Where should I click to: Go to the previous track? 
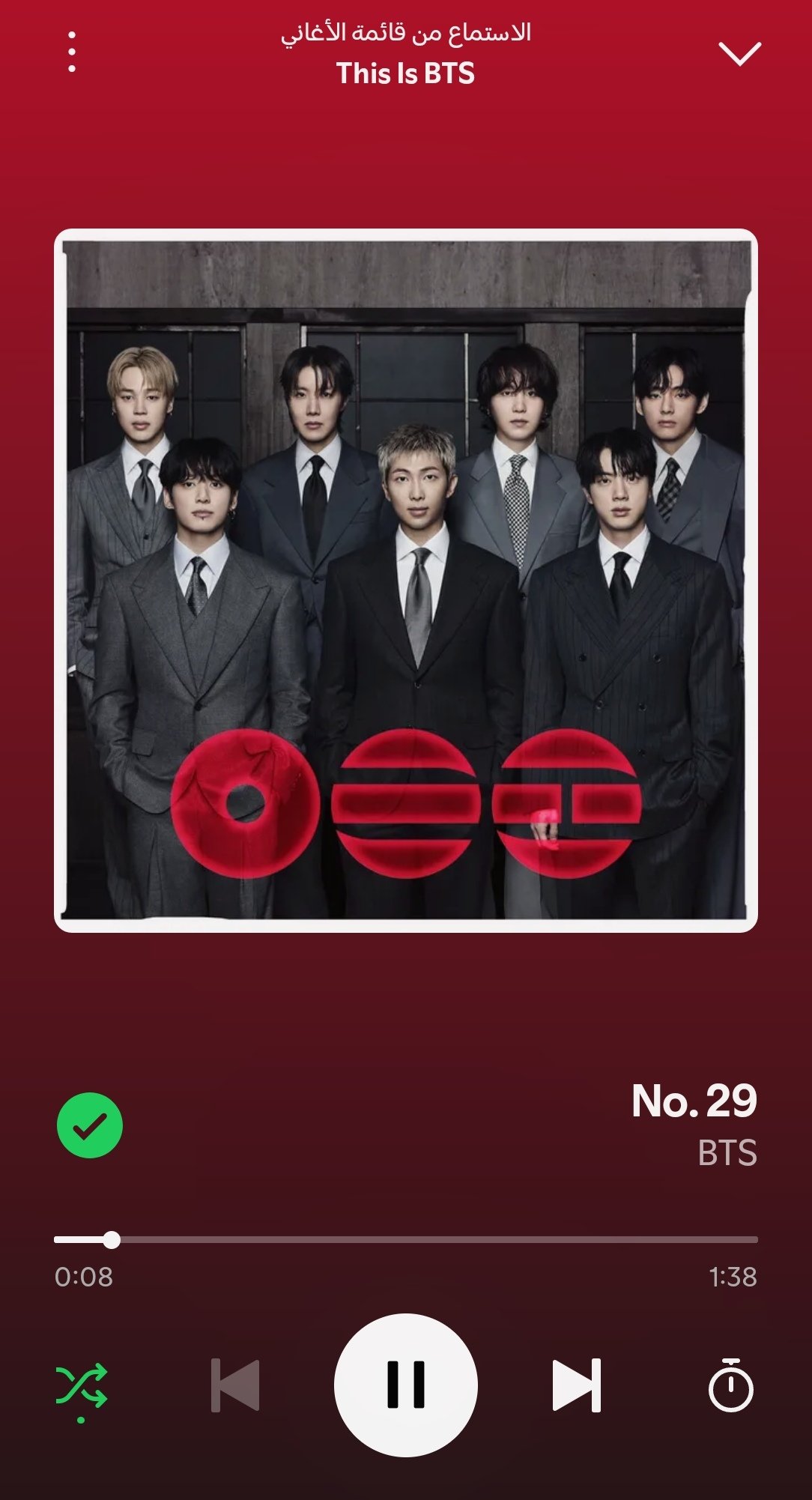pos(236,1385)
